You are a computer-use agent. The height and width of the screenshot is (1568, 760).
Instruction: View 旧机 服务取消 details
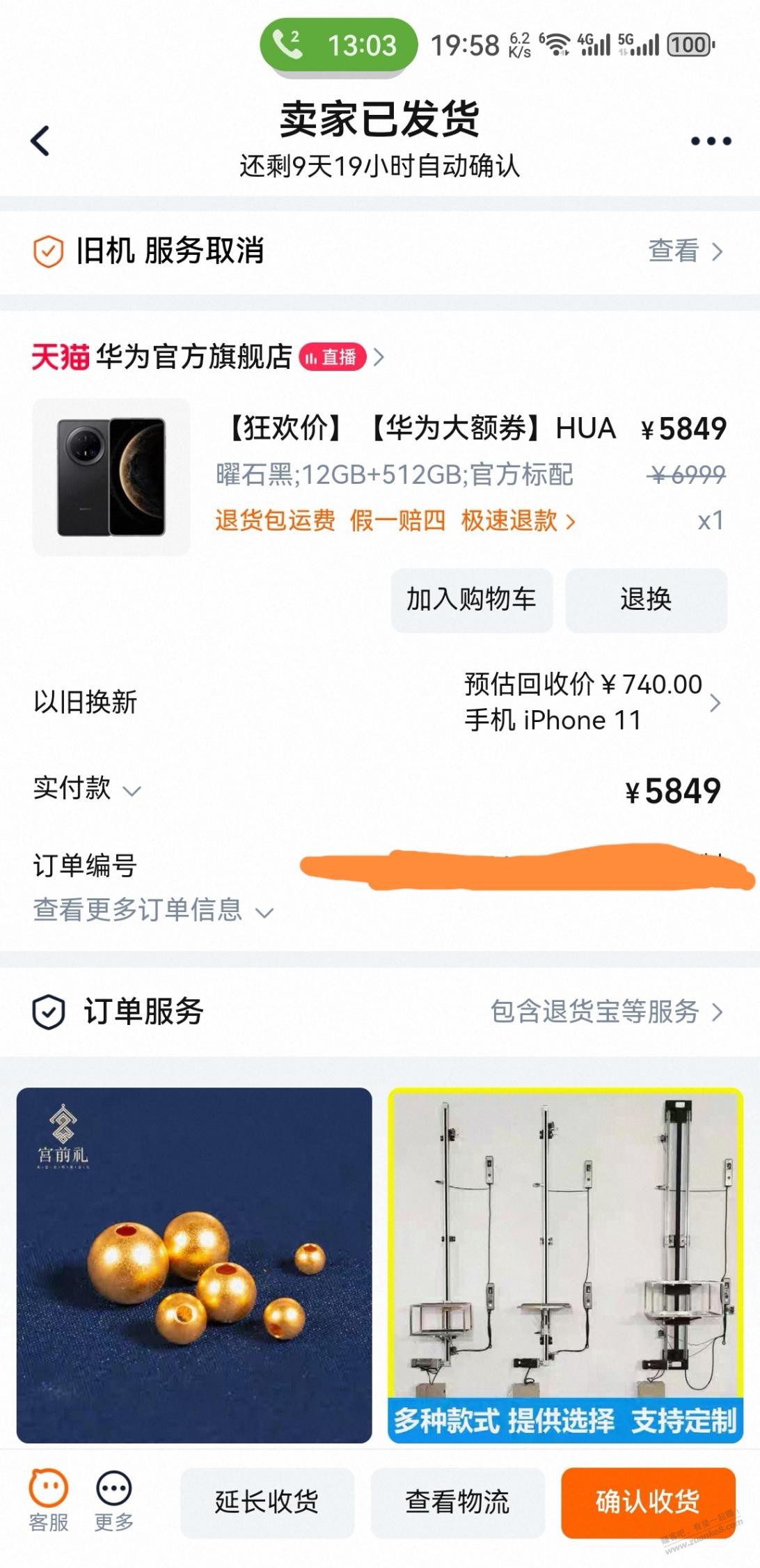(x=685, y=251)
